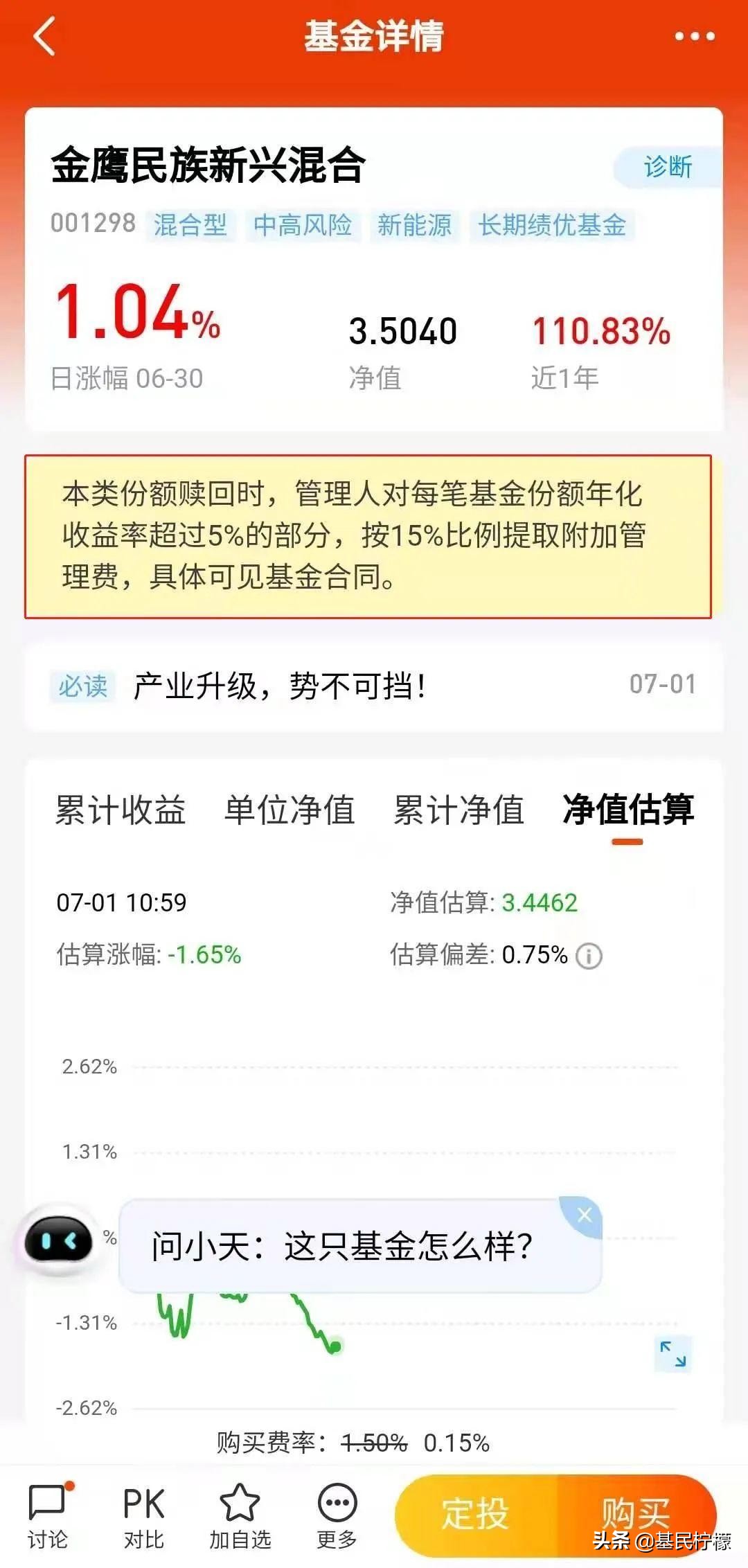This screenshot has width=748, height=1568.
Task: Select the PK 对比 comparison icon
Action: click(143, 1513)
